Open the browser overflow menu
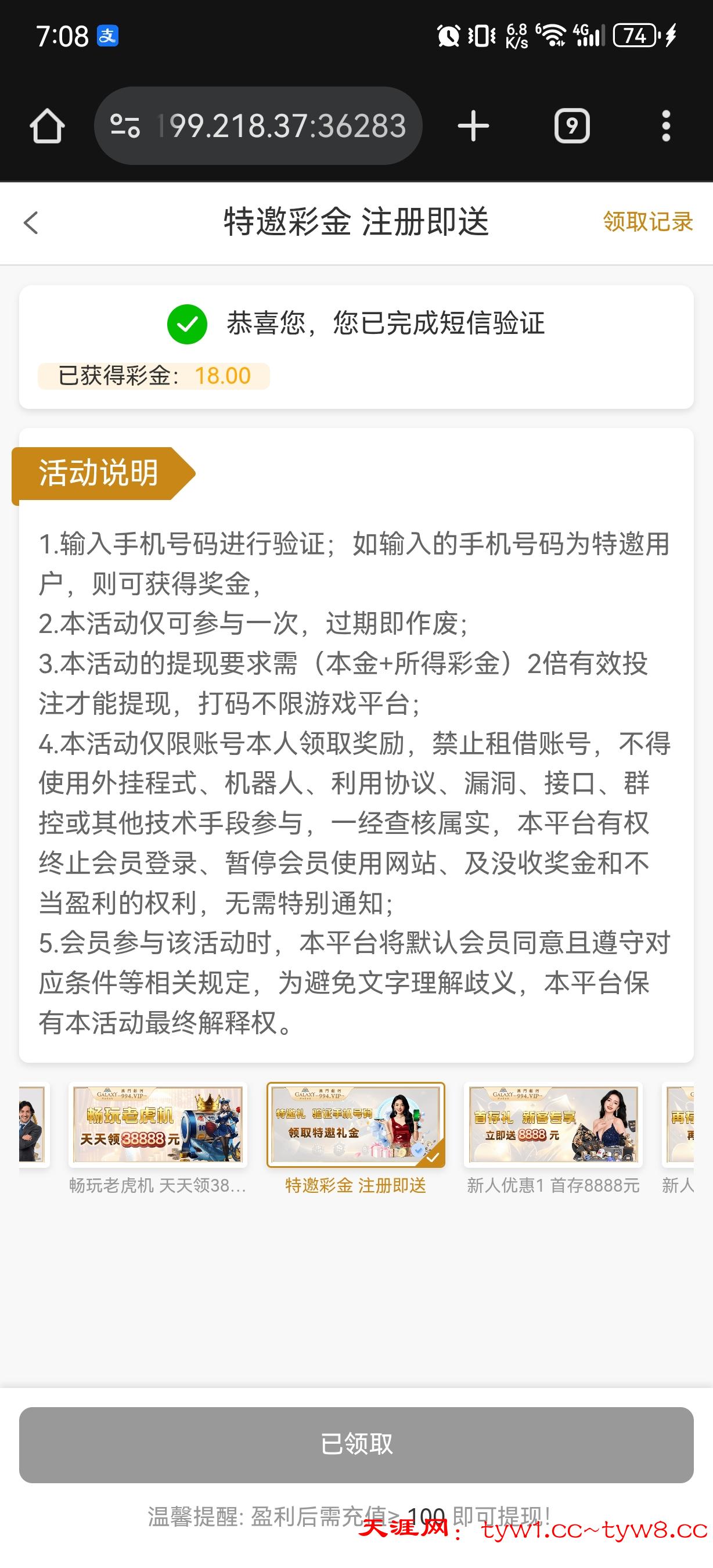 click(x=666, y=127)
